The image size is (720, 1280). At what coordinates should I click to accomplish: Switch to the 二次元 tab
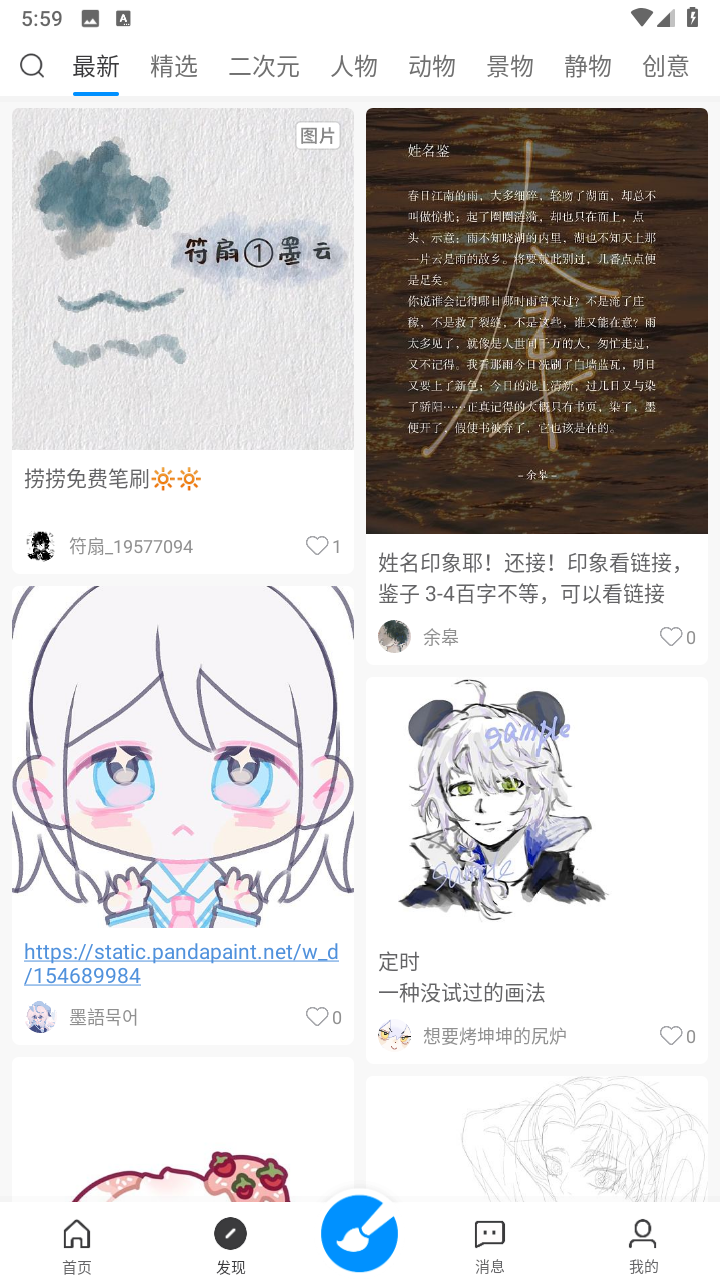264,66
